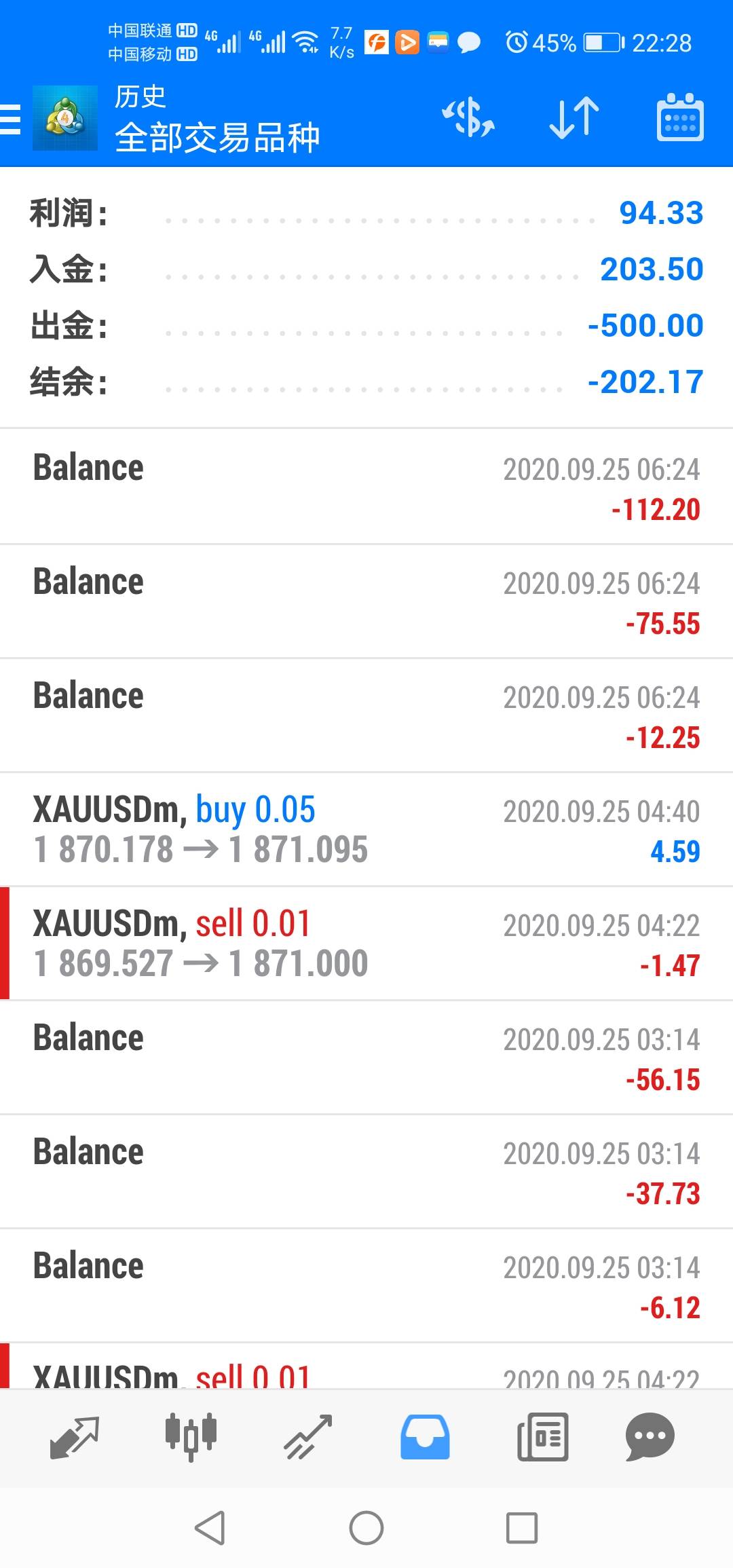Open the Balance entry of -112.20

[366, 487]
